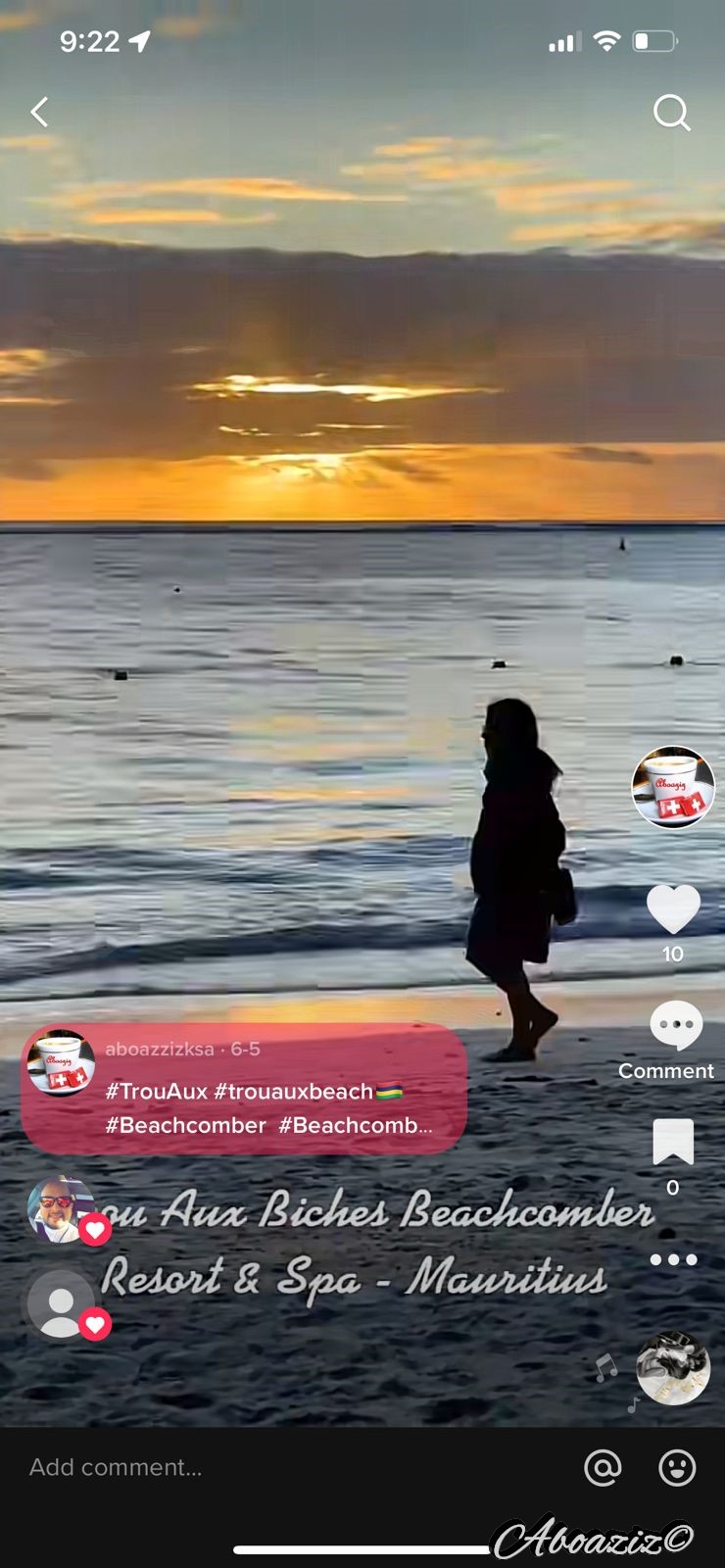This screenshot has width=725, height=1568.
Task: Open the three-dot more options menu
Action: (x=673, y=1259)
